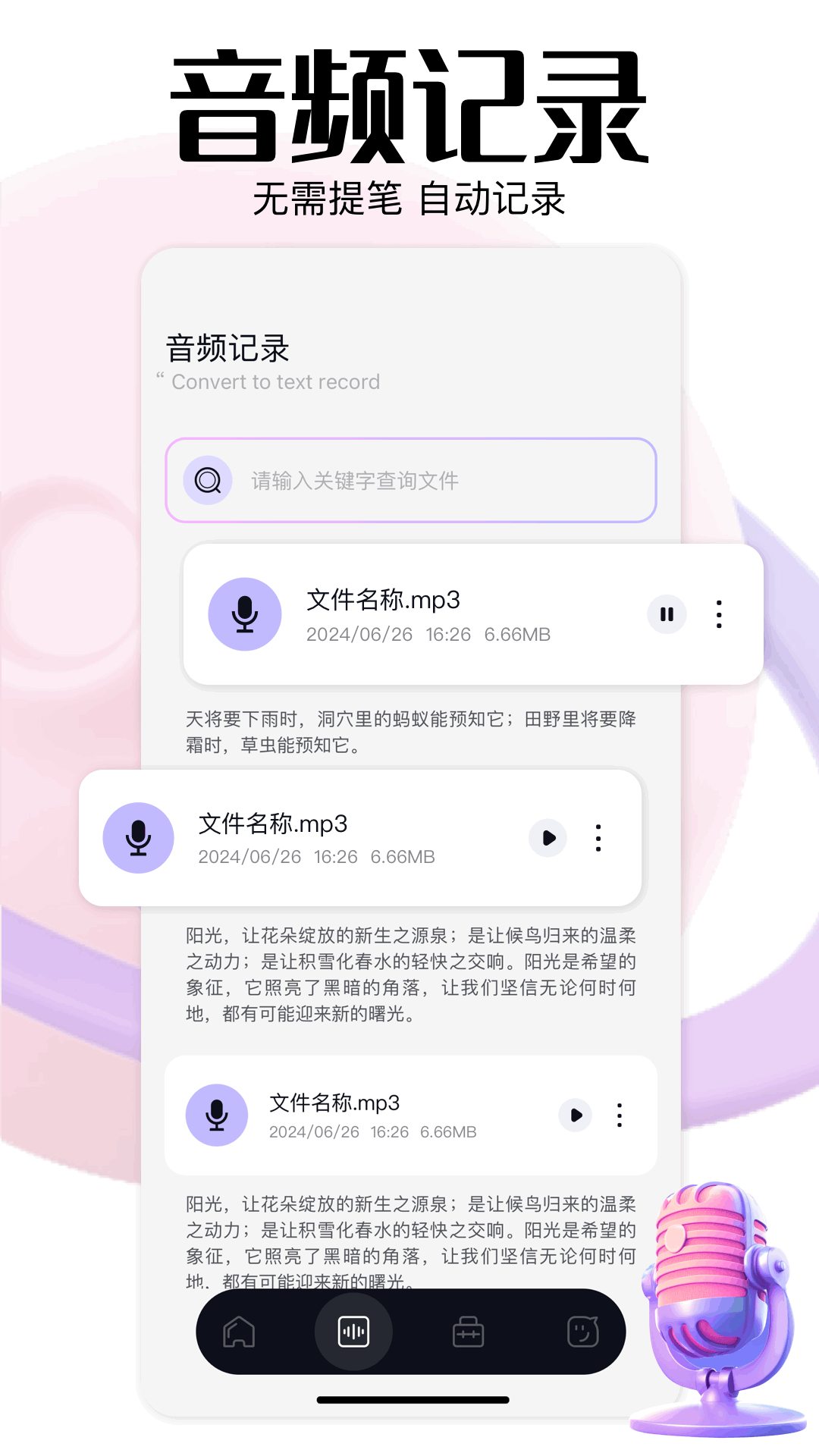This screenshot has height=1456, width=819.
Task: Tap the 音频记录 page title
Action: point(227,347)
